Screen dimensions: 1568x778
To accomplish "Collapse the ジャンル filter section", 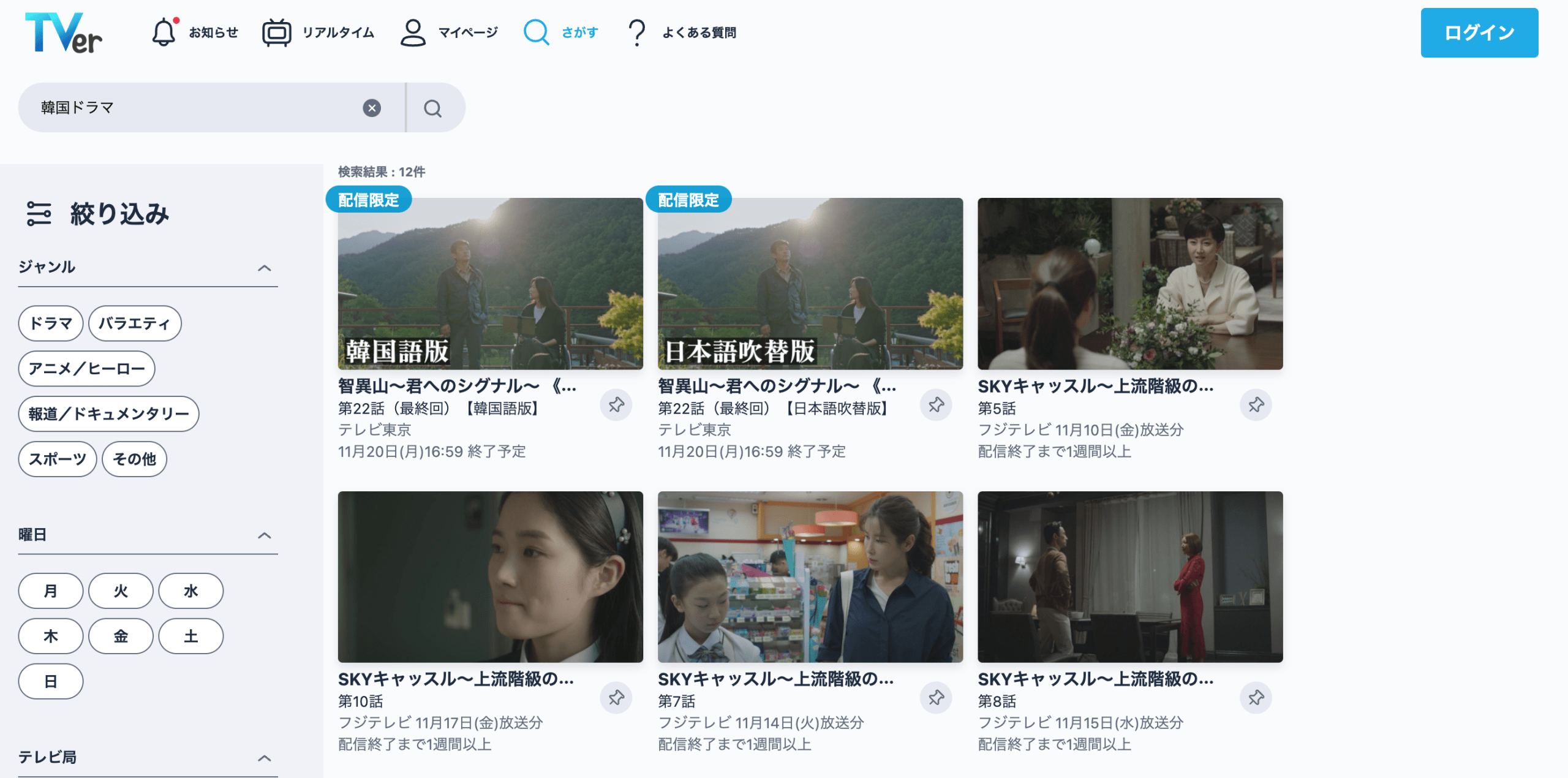I will [264, 268].
